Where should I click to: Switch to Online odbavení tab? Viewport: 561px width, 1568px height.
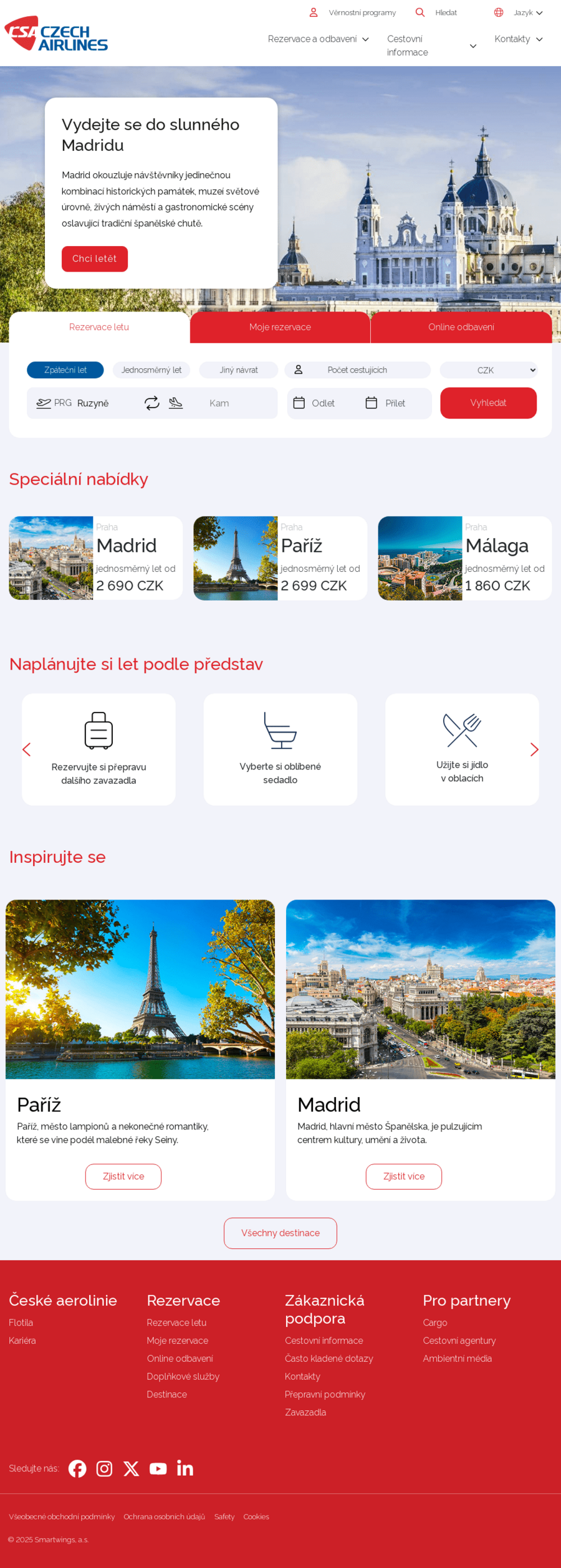[x=461, y=327]
